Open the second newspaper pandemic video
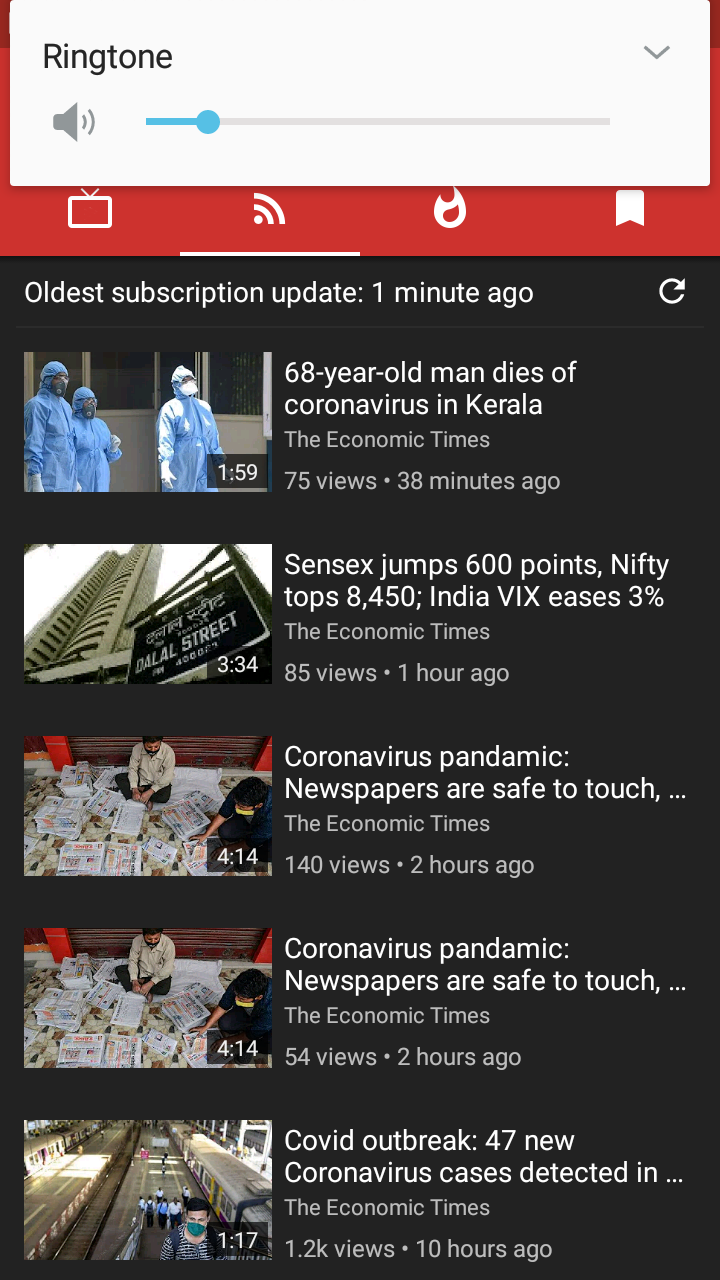Viewport: 720px width, 1280px height. tap(483, 964)
